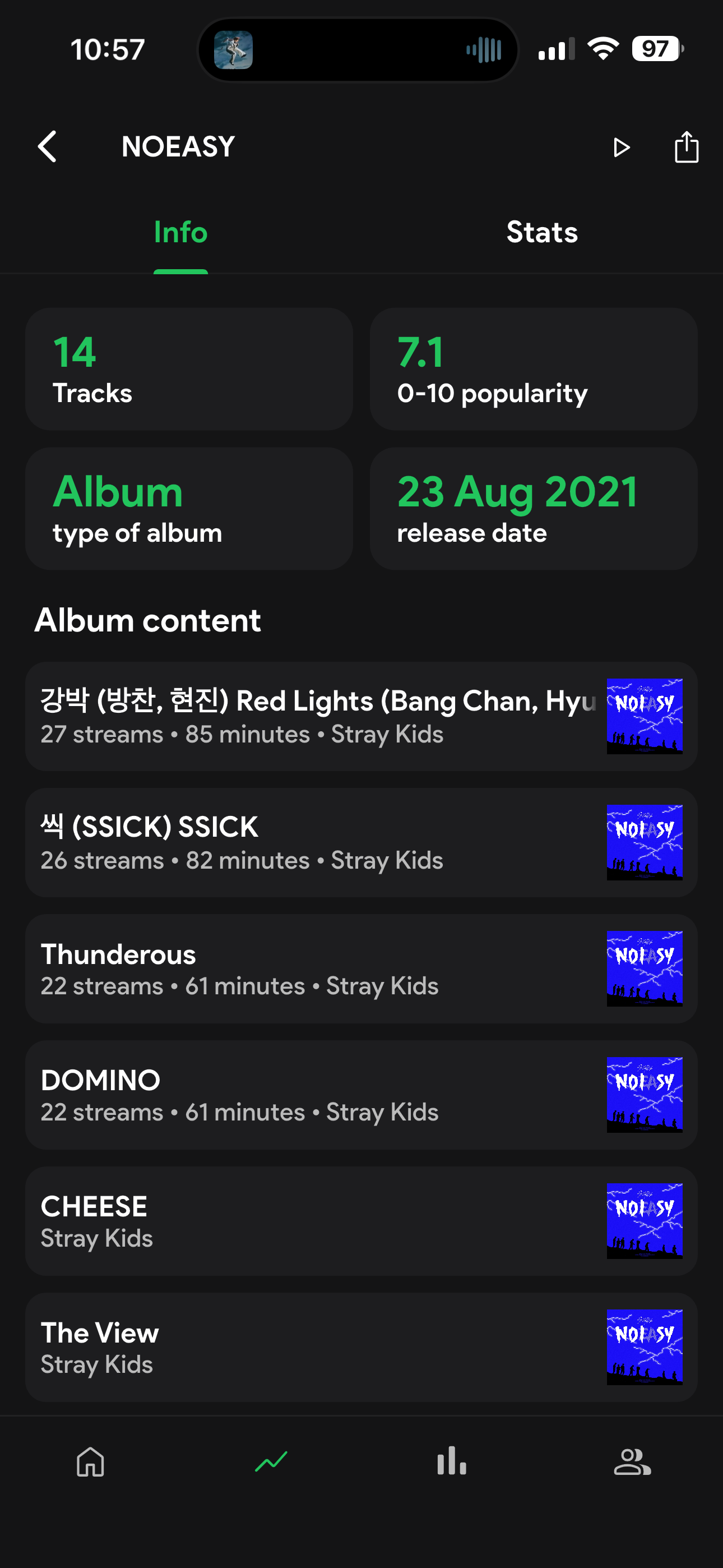Open the trending chart tab

point(271,1461)
